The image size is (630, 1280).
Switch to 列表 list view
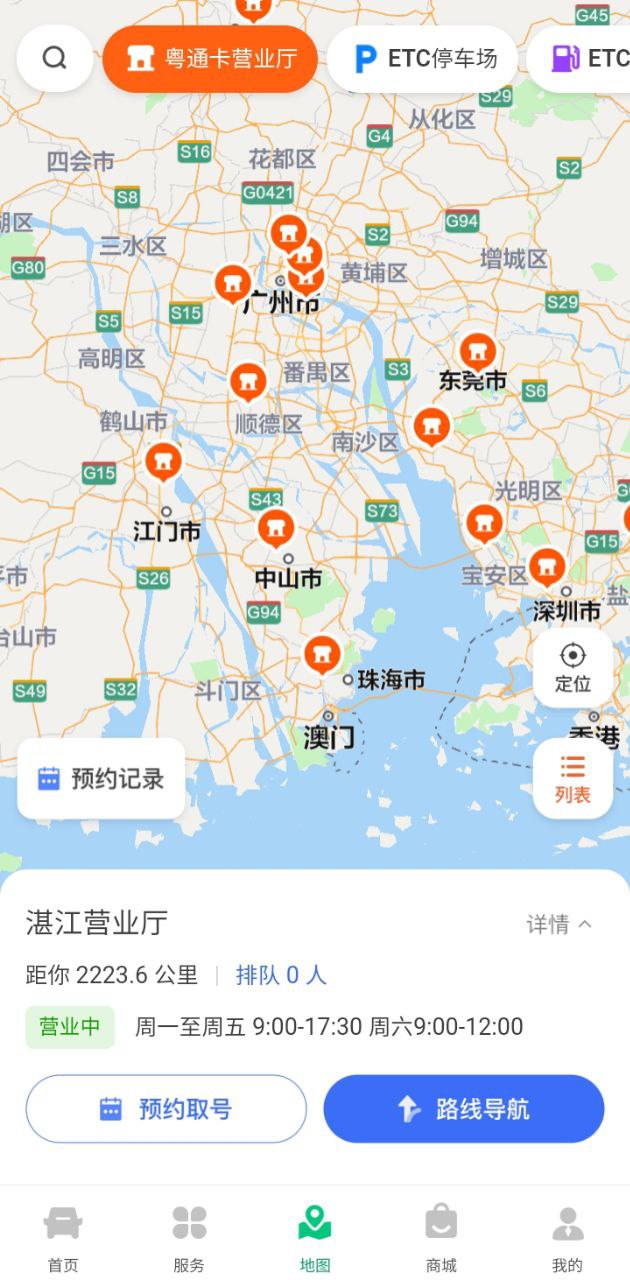pos(573,779)
